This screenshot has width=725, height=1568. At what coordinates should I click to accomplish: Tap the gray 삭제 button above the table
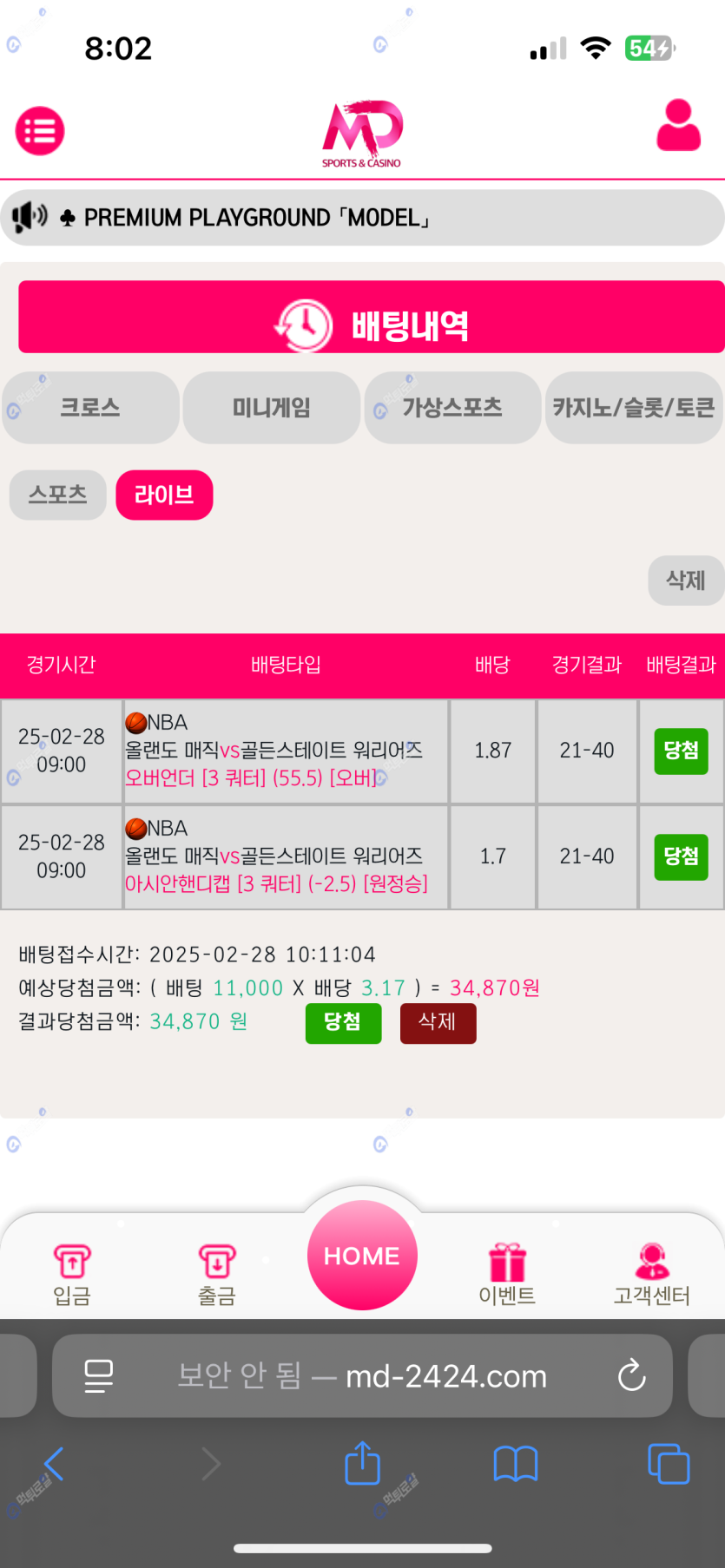(x=685, y=581)
